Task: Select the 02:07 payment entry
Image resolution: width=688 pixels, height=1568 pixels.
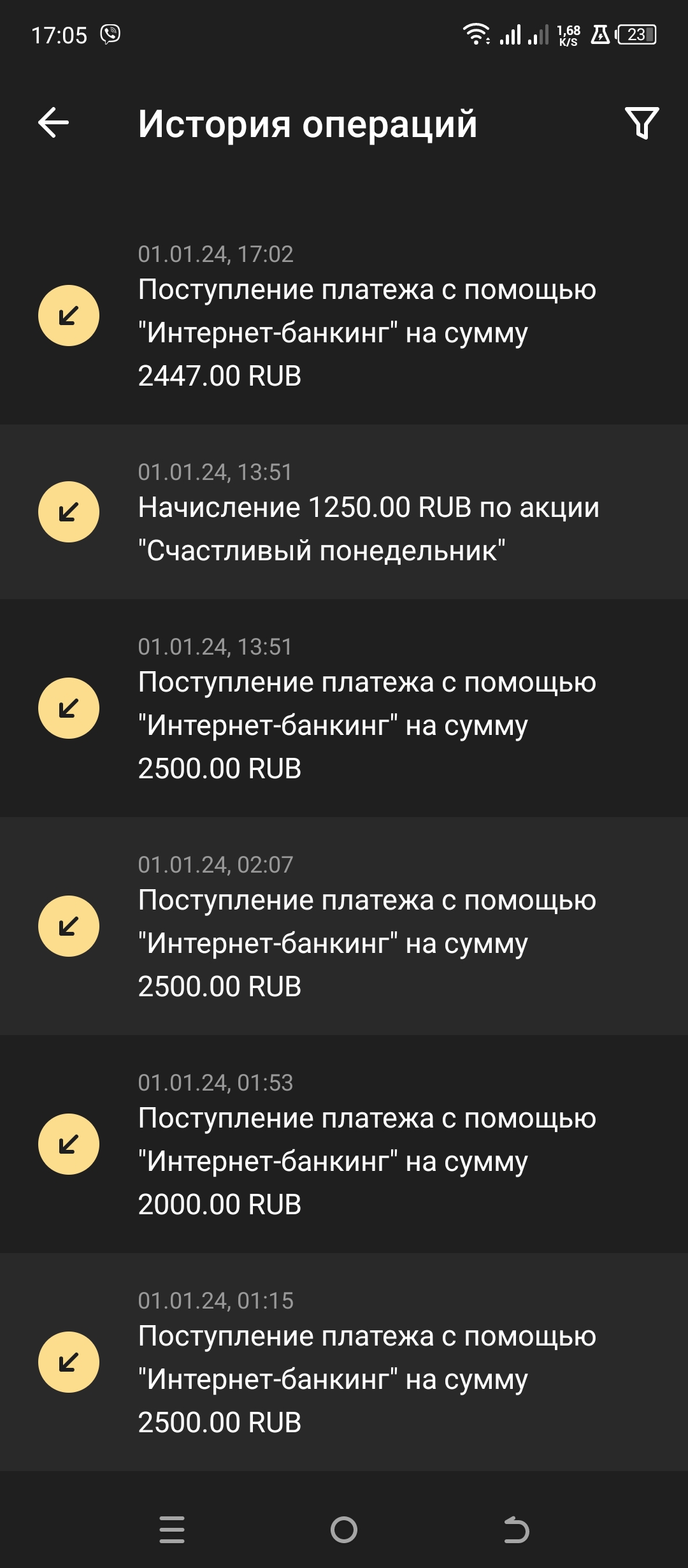Action: point(344,926)
